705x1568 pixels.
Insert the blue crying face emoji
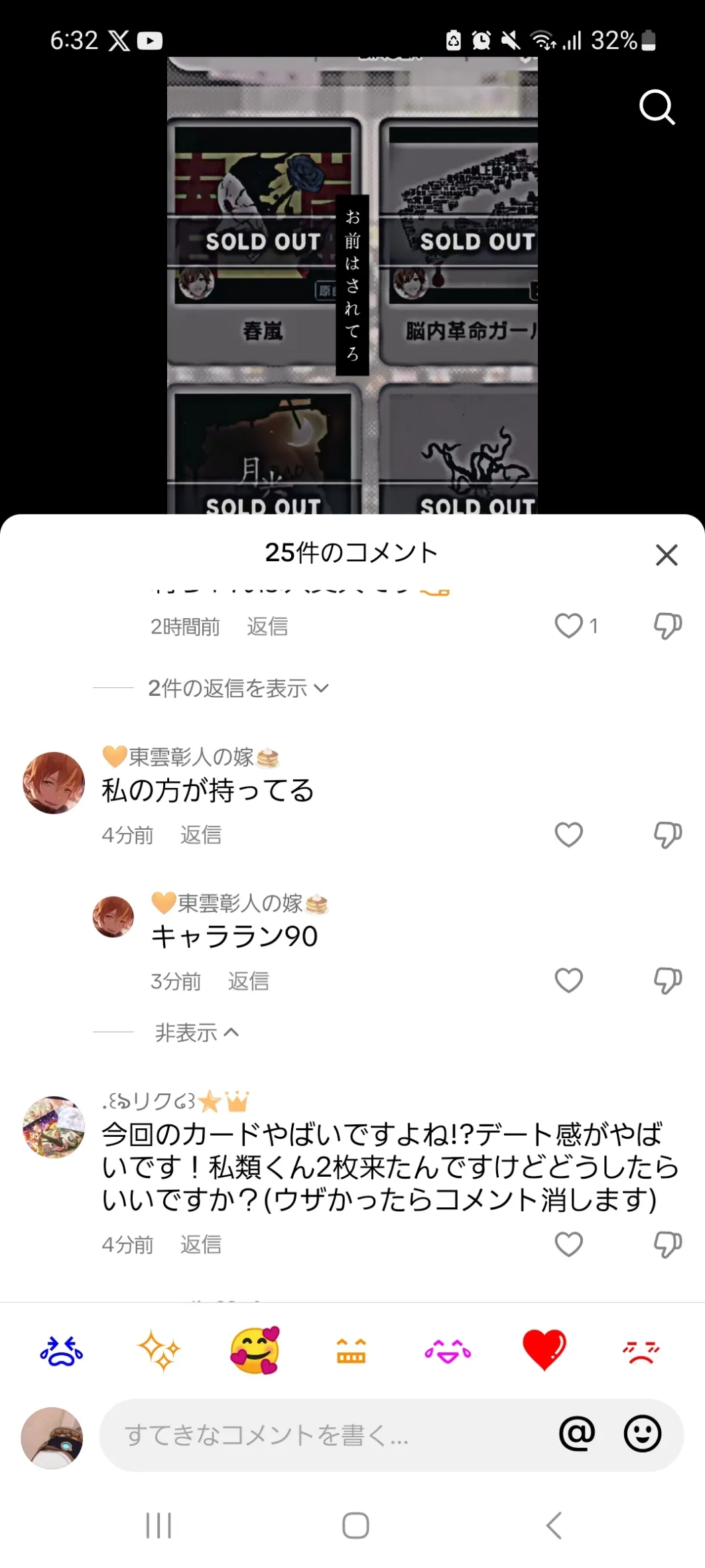coord(61,1350)
